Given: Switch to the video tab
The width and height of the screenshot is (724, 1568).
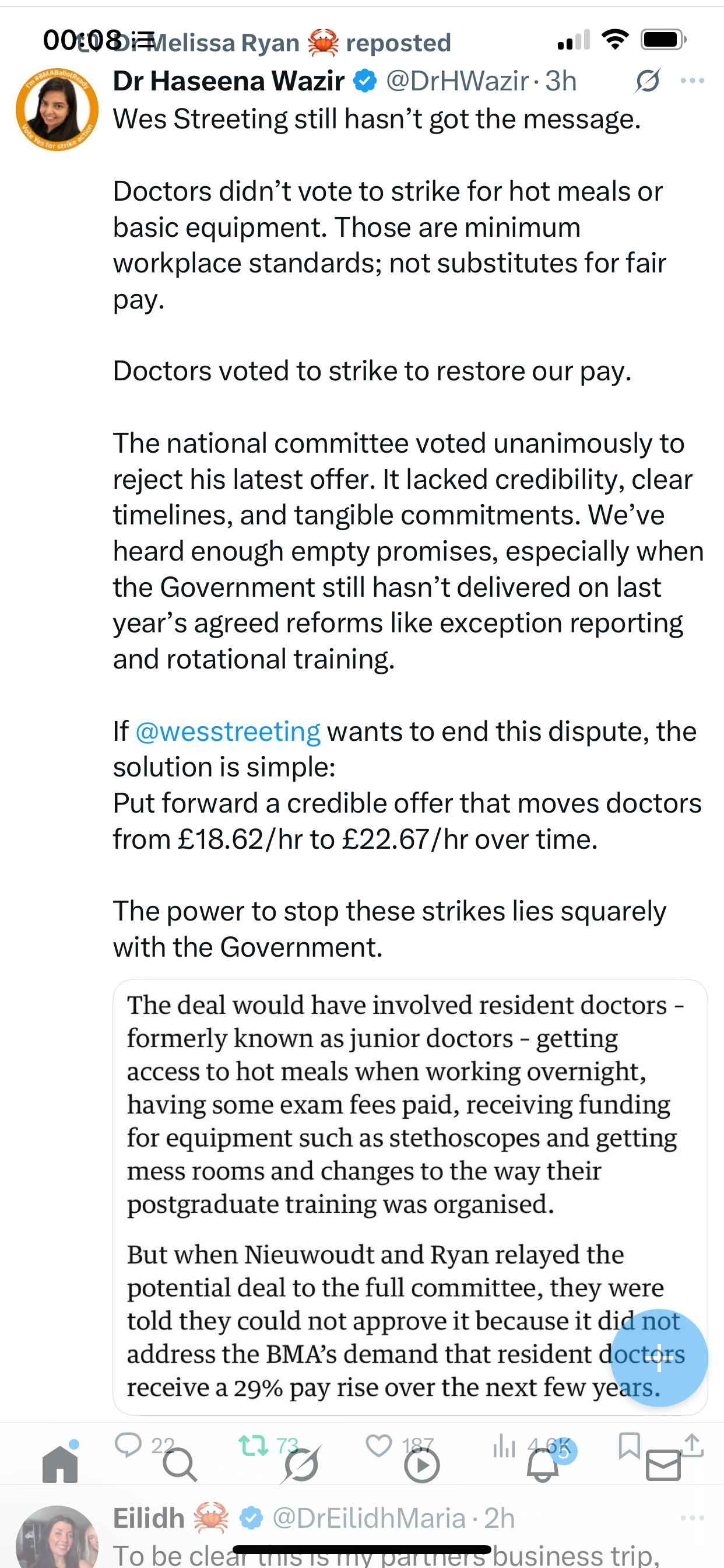Looking at the screenshot, I should 421,1465.
